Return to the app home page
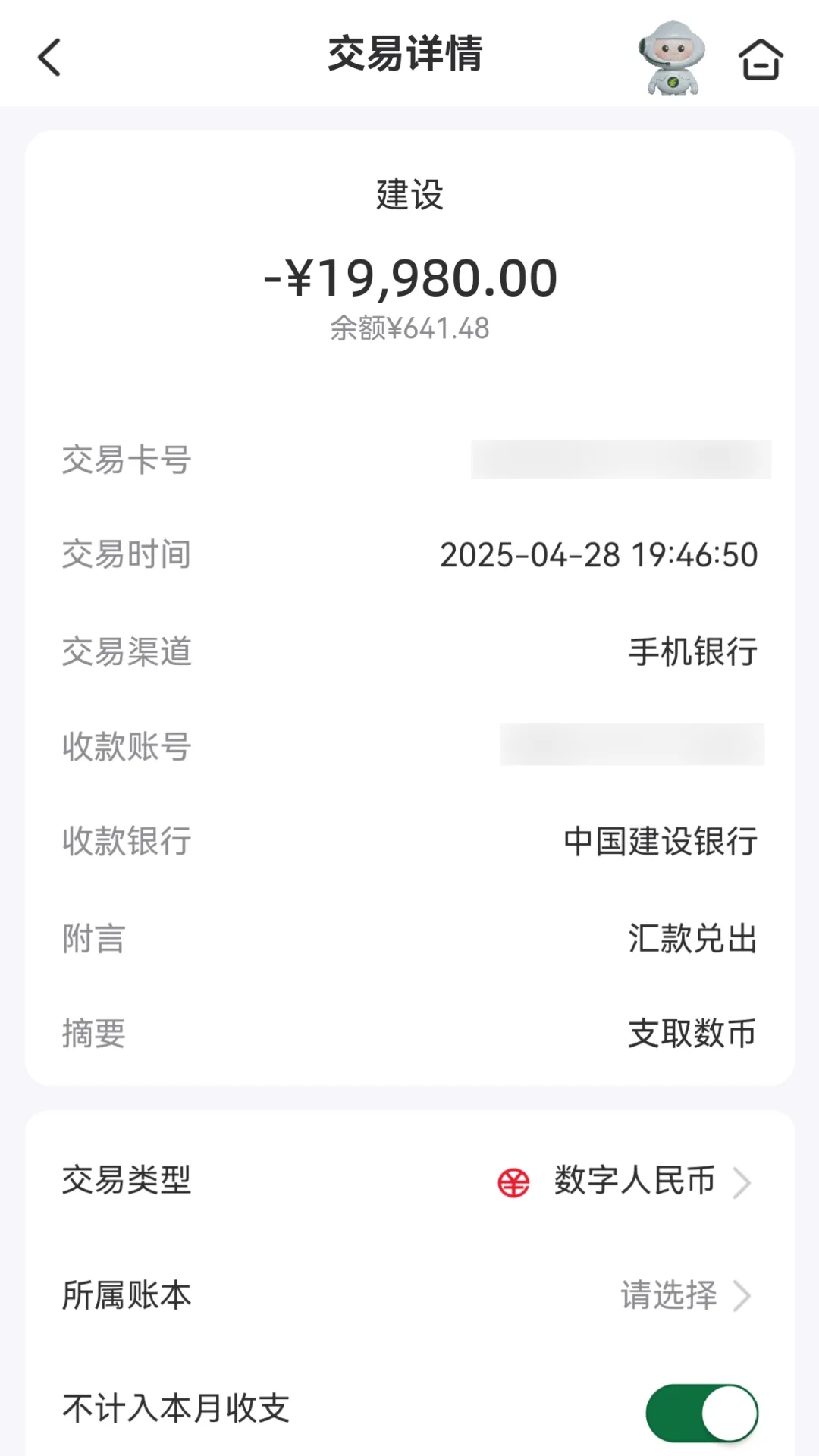The height and width of the screenshot is (1456, 819). click(x=761, y=59)
